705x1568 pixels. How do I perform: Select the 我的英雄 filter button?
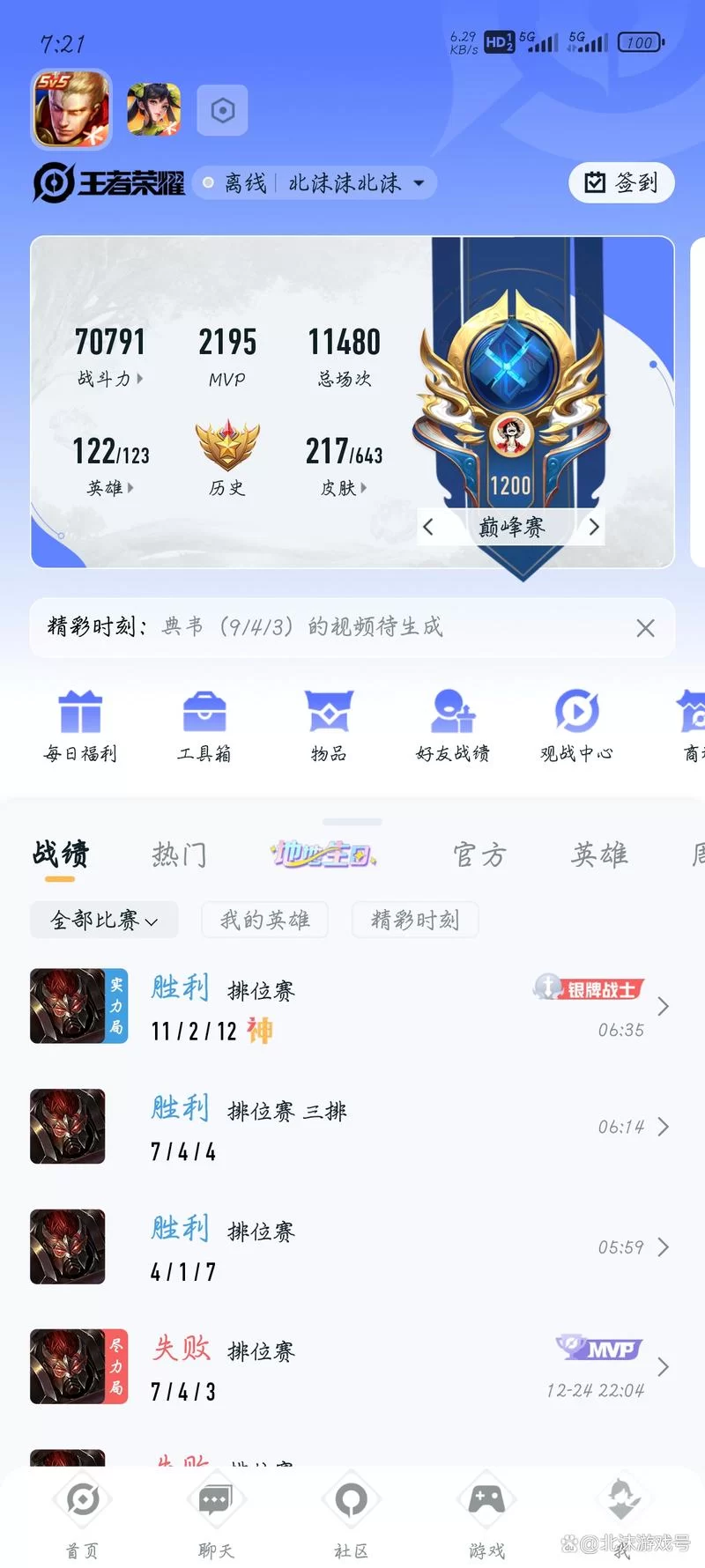point(264,919)
